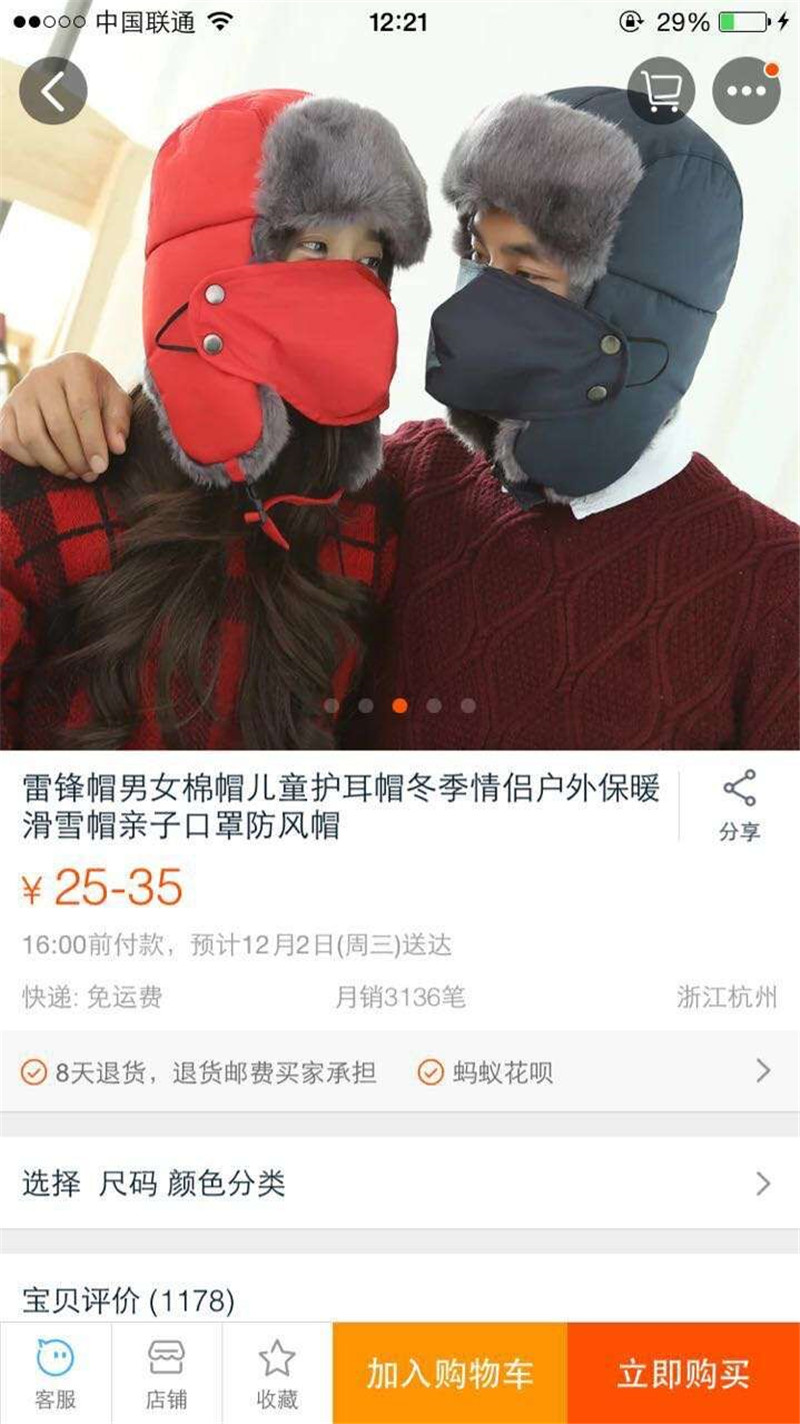Share this product via 分享
Screen dimensions: 800x1424
739,805
